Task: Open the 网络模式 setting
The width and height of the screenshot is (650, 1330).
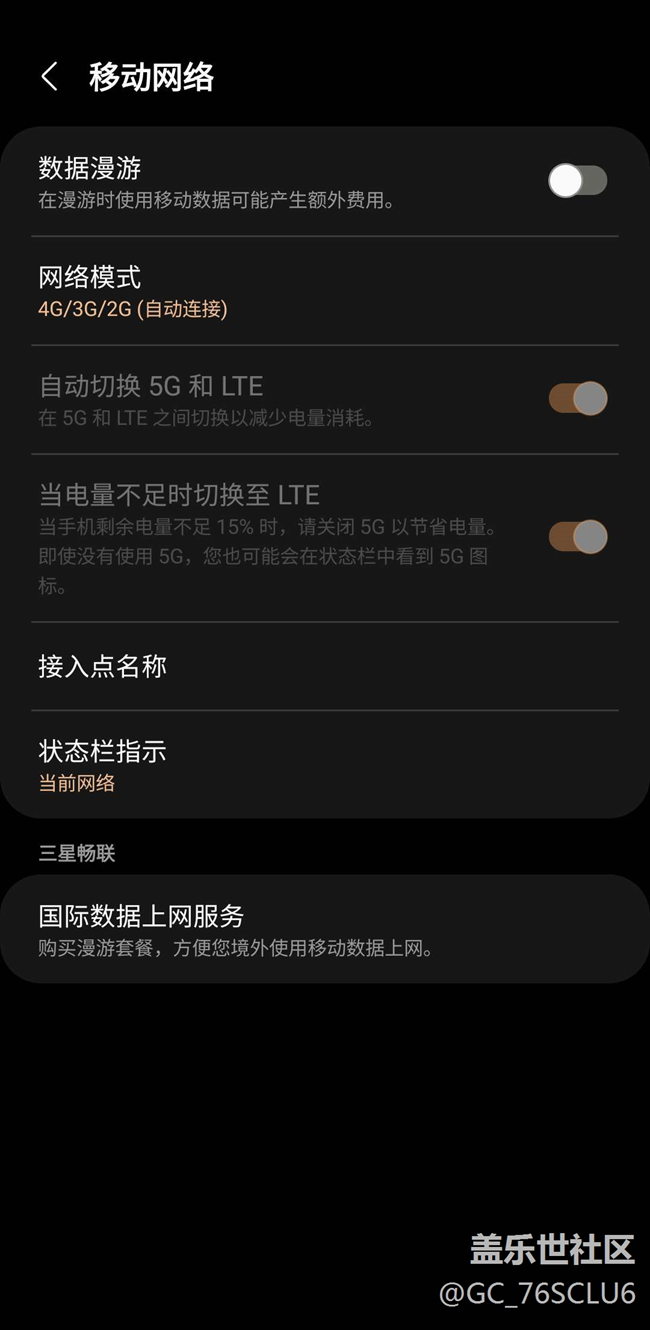Action: point(325,291)
